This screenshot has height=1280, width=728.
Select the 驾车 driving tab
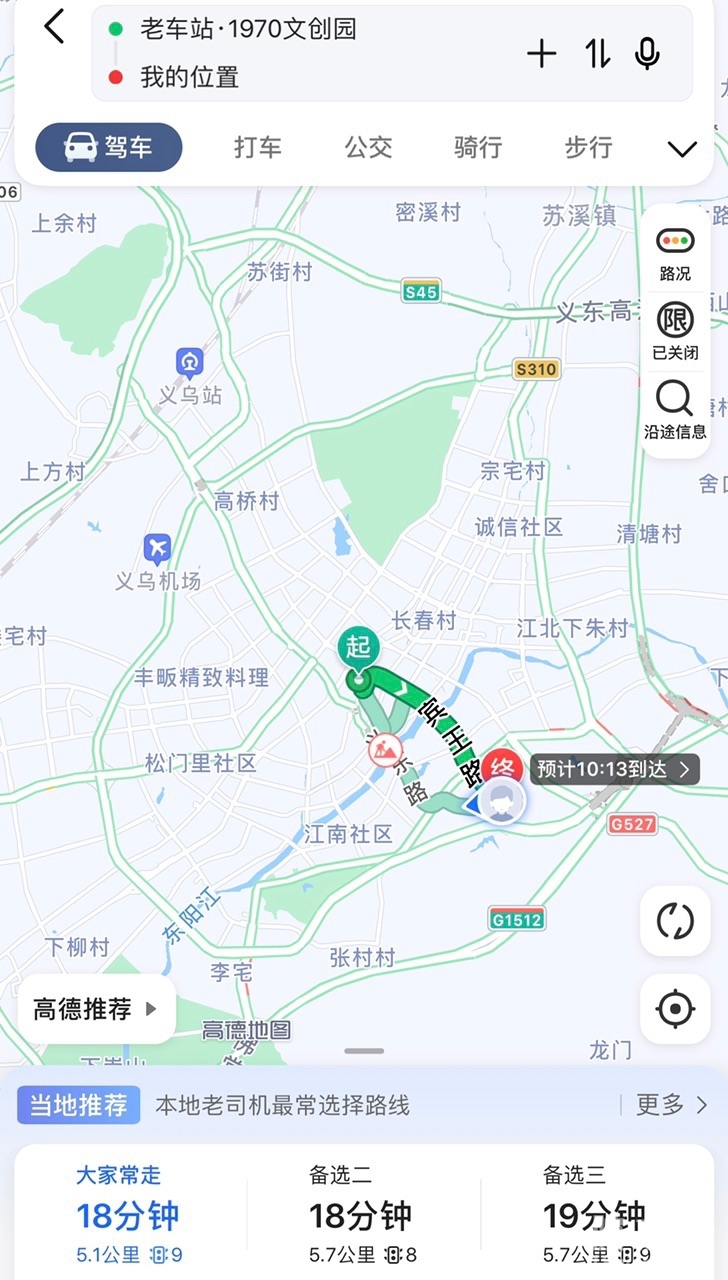coord(109,148)
